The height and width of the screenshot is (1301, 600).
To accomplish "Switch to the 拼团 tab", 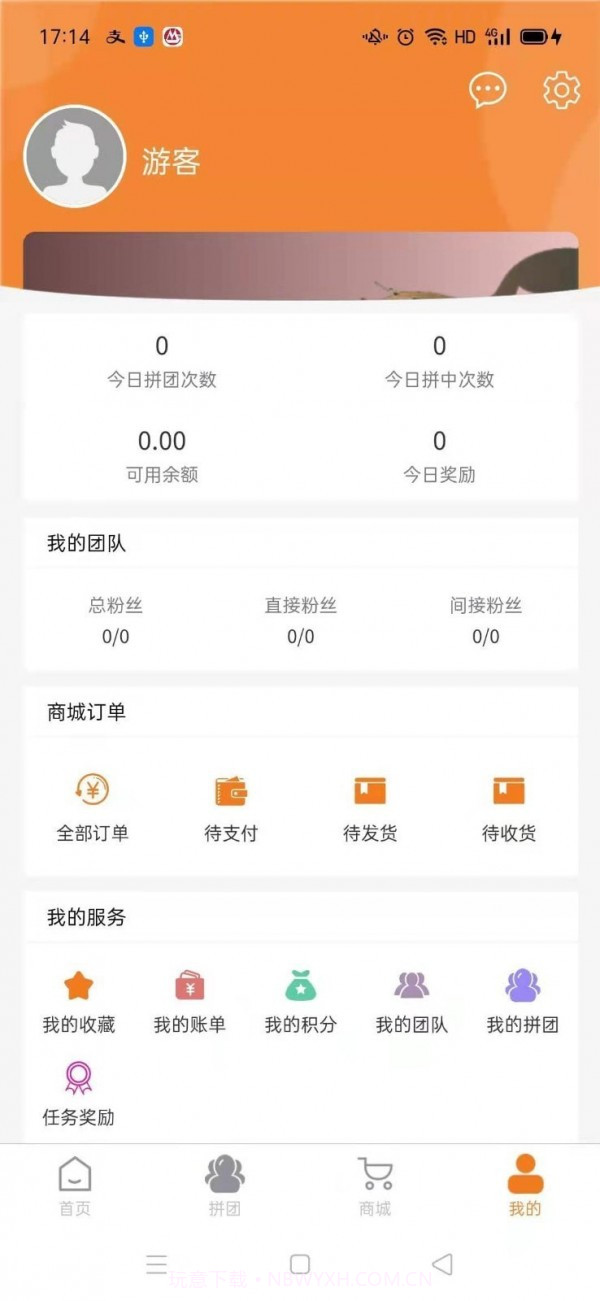I will coord(225,1186).
